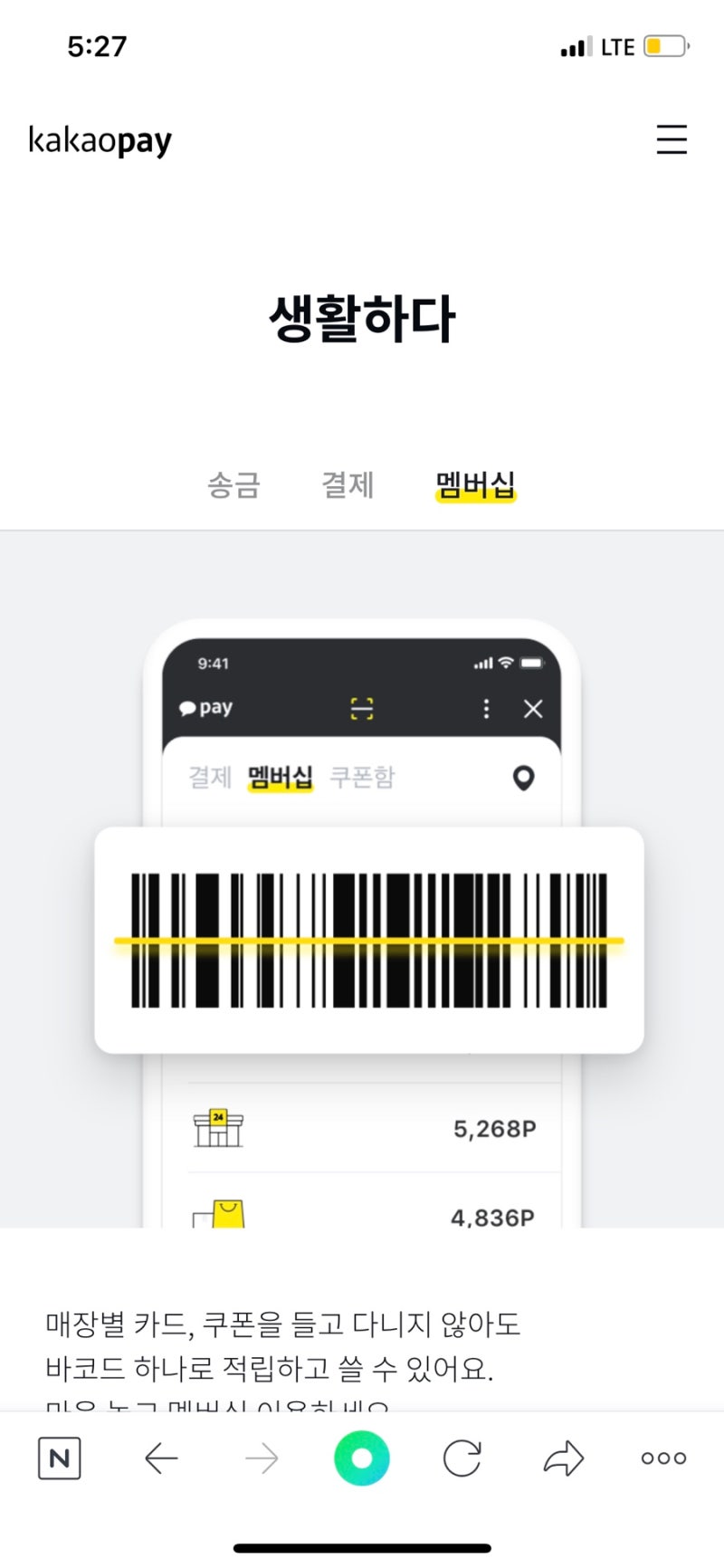Switch to the 송금 tab
724x1568 pixels.
tap(233, 485)
